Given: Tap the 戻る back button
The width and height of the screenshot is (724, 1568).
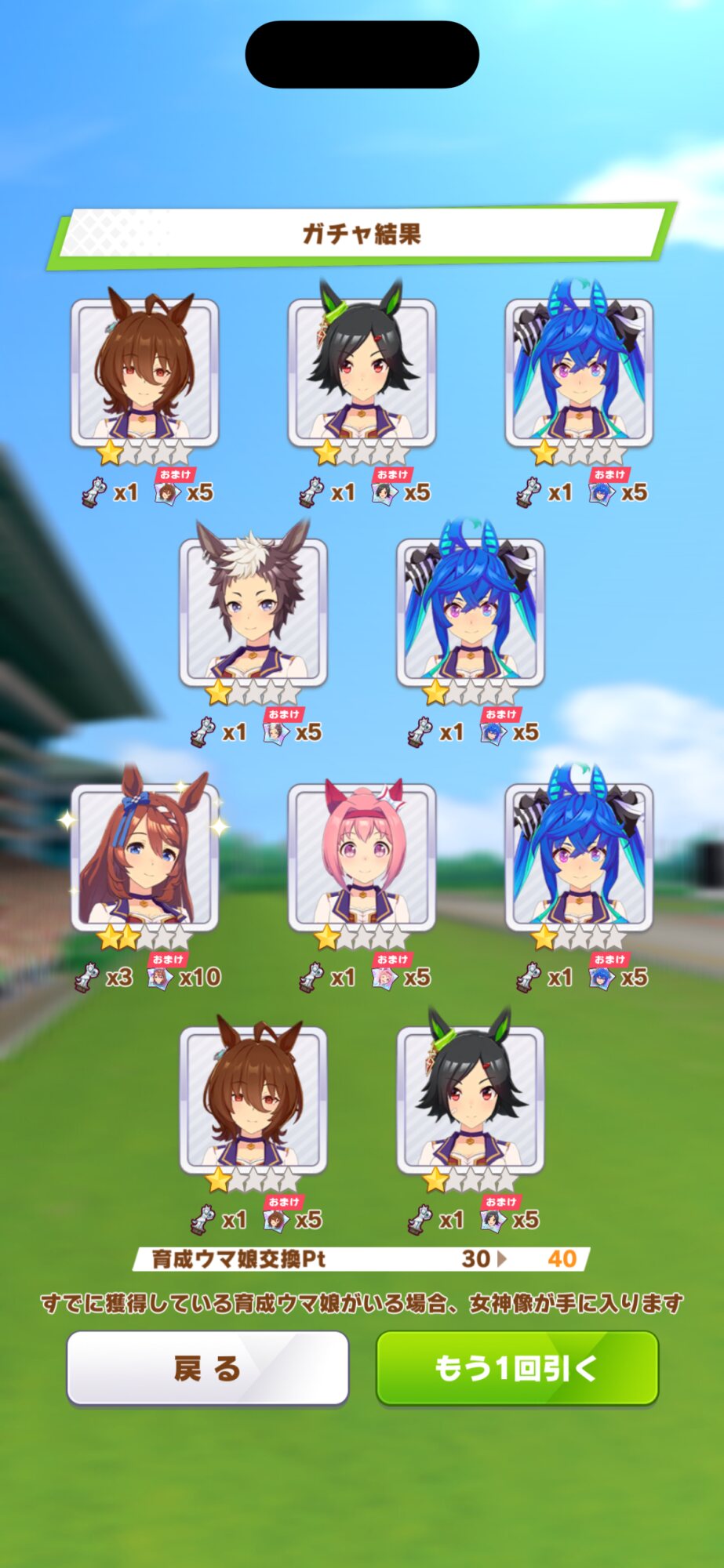Looking at the screenshot, I should (208, 1368).
